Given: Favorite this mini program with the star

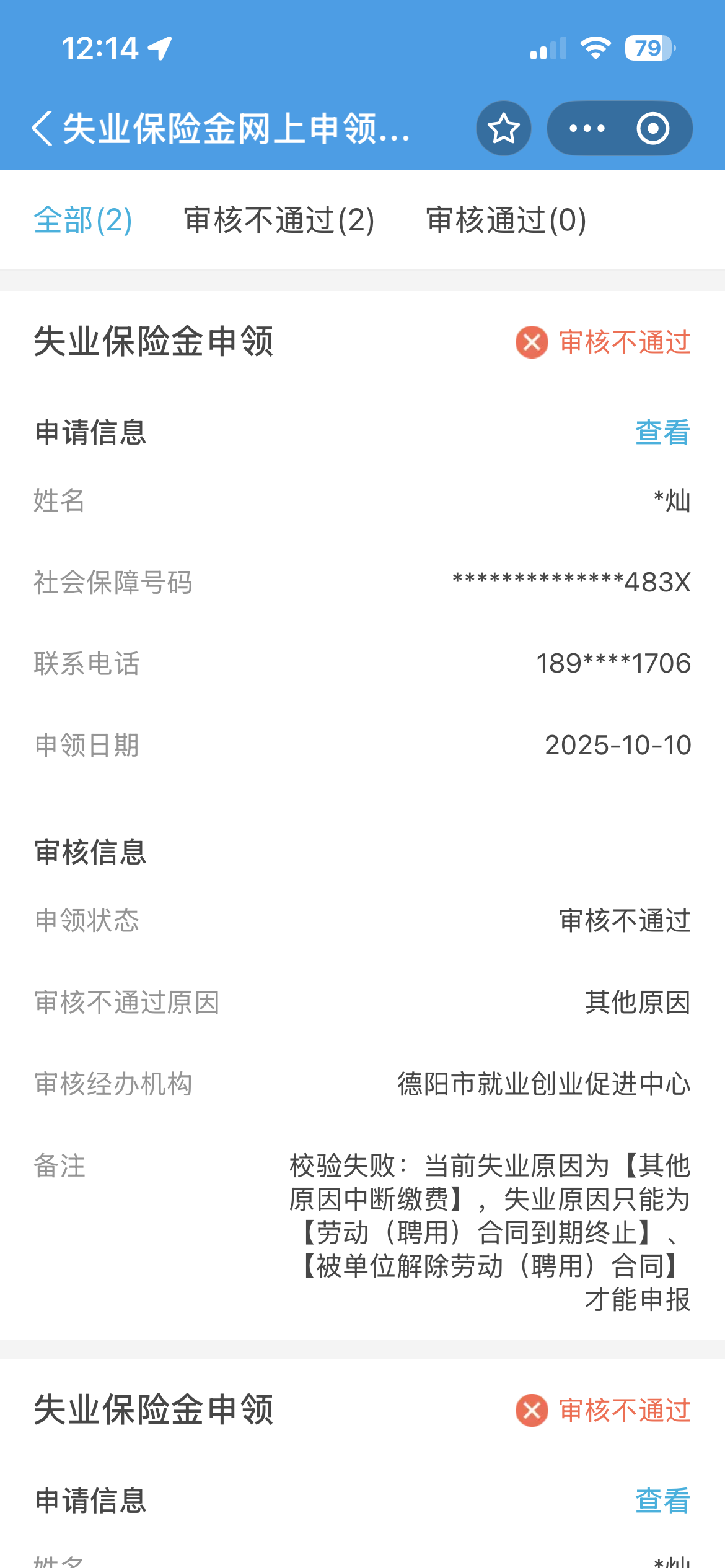Looking at the screenshot, I should pyautogui.click(x=503, y=128).
